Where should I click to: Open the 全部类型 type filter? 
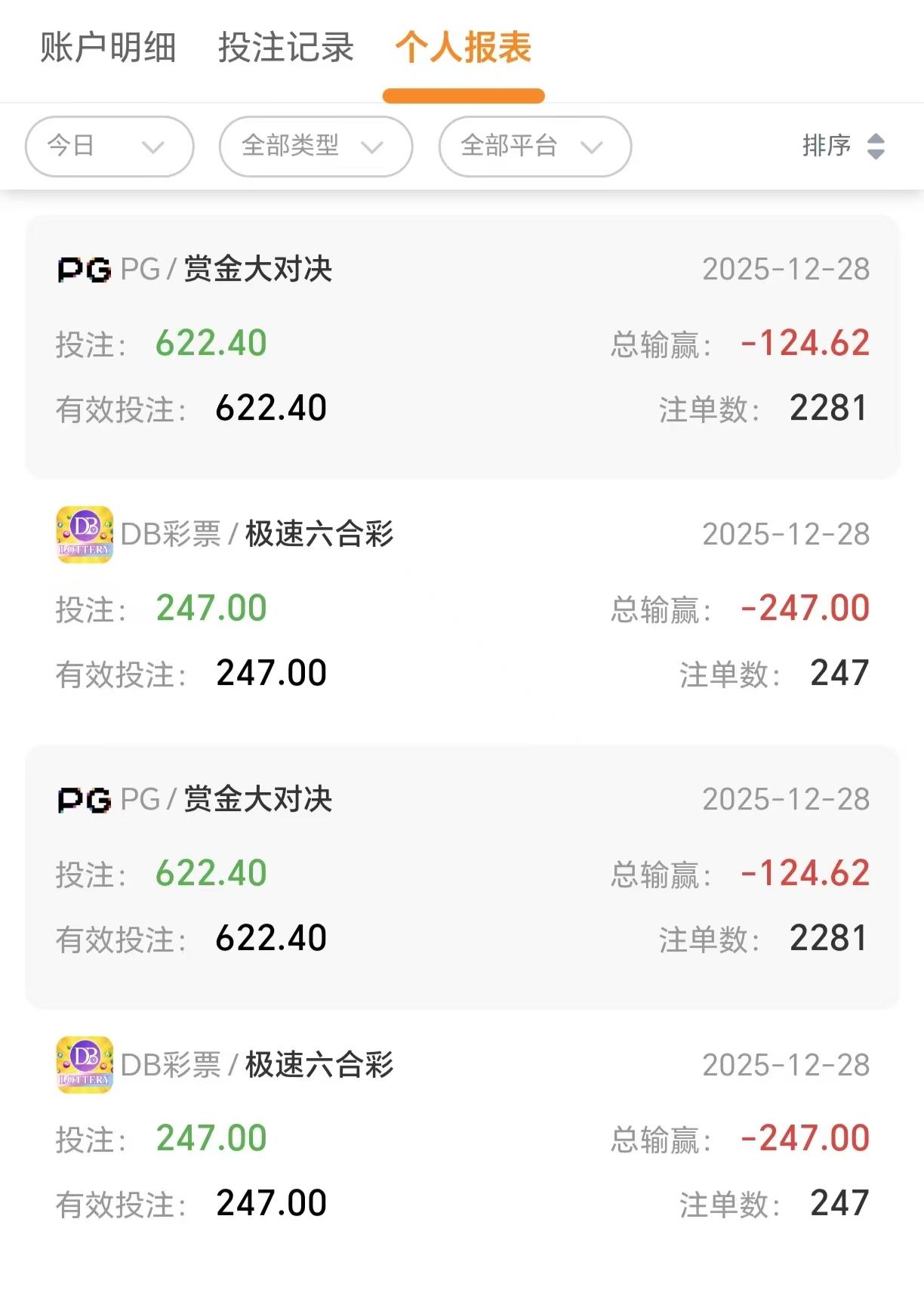pyautogui.click(x=316, y=147)
